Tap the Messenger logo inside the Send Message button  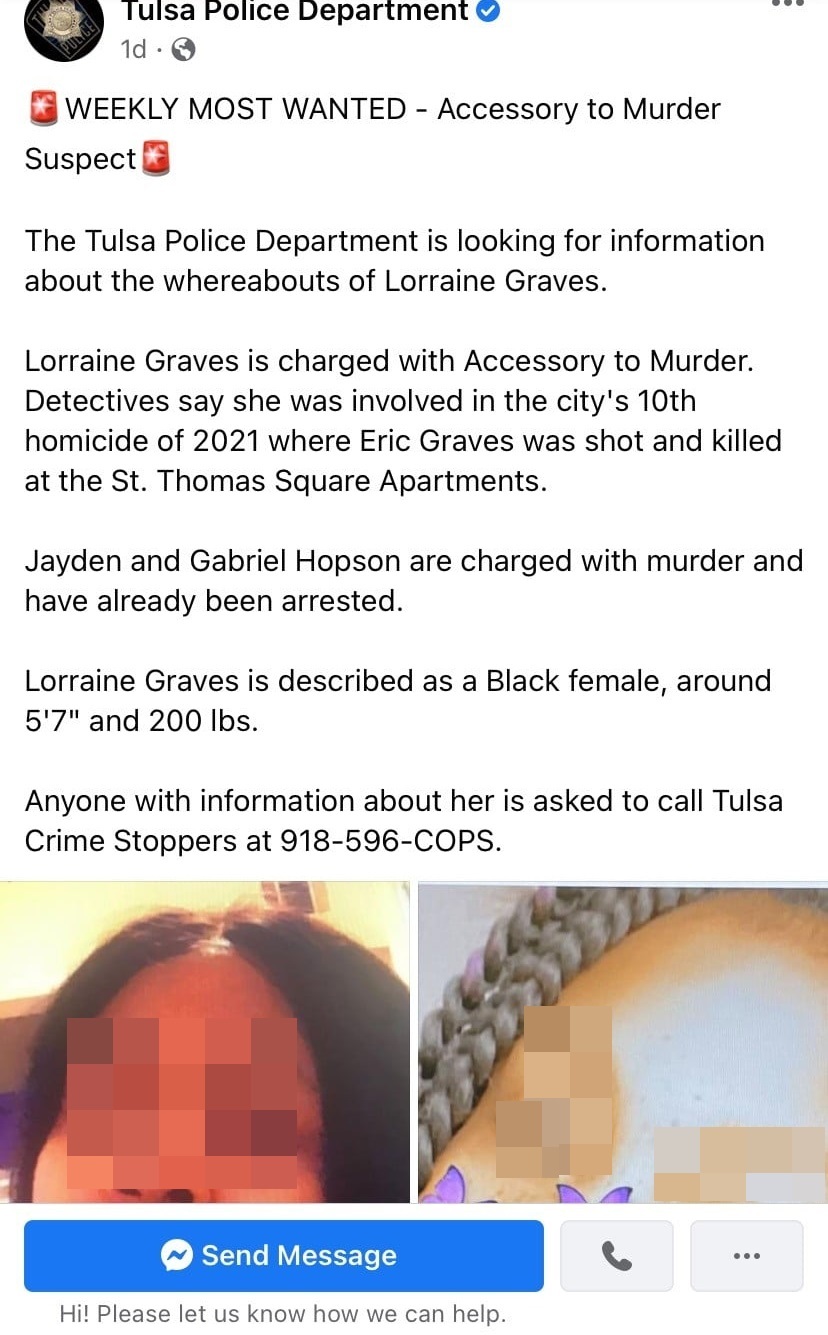pyautogui.click(x=178, y=1254)
